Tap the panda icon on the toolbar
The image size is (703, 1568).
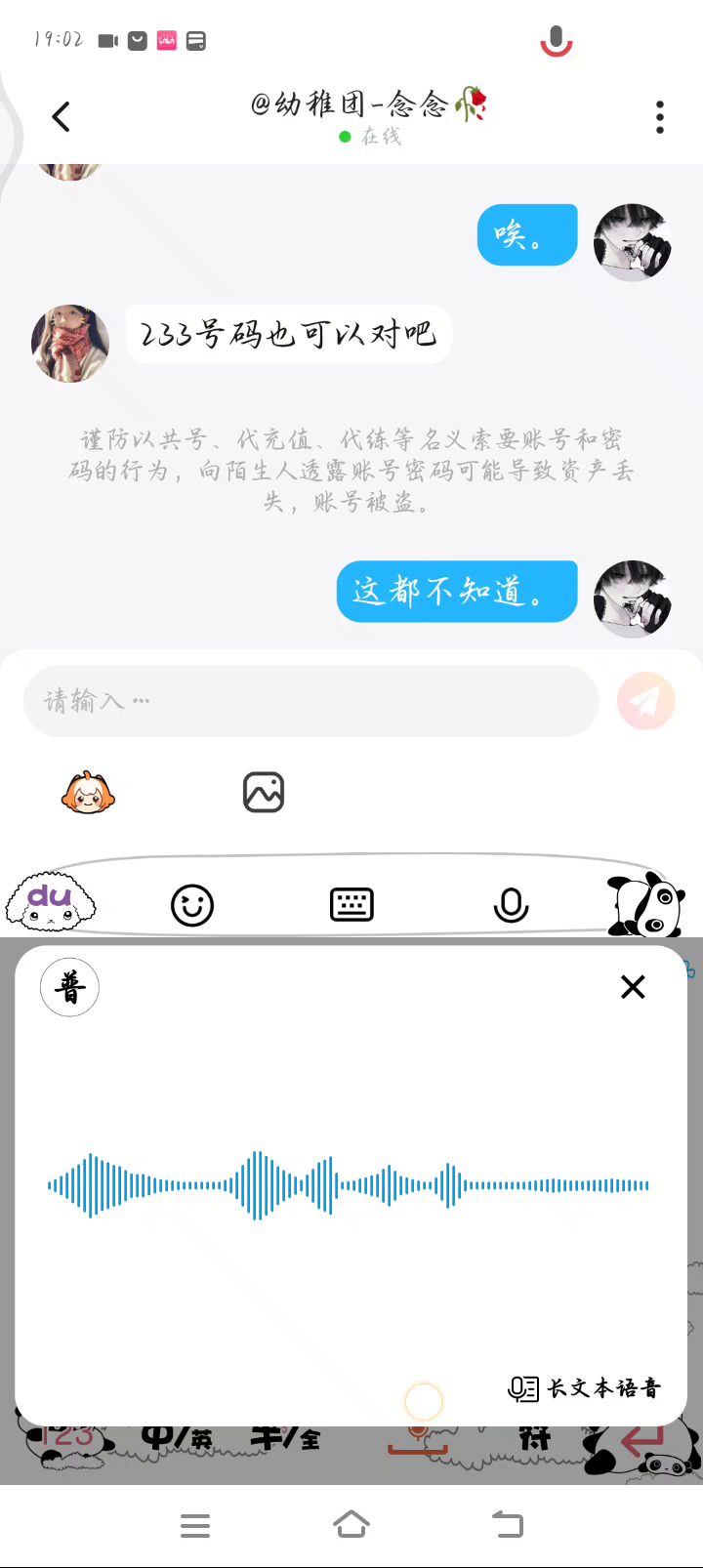click(645, 904)
